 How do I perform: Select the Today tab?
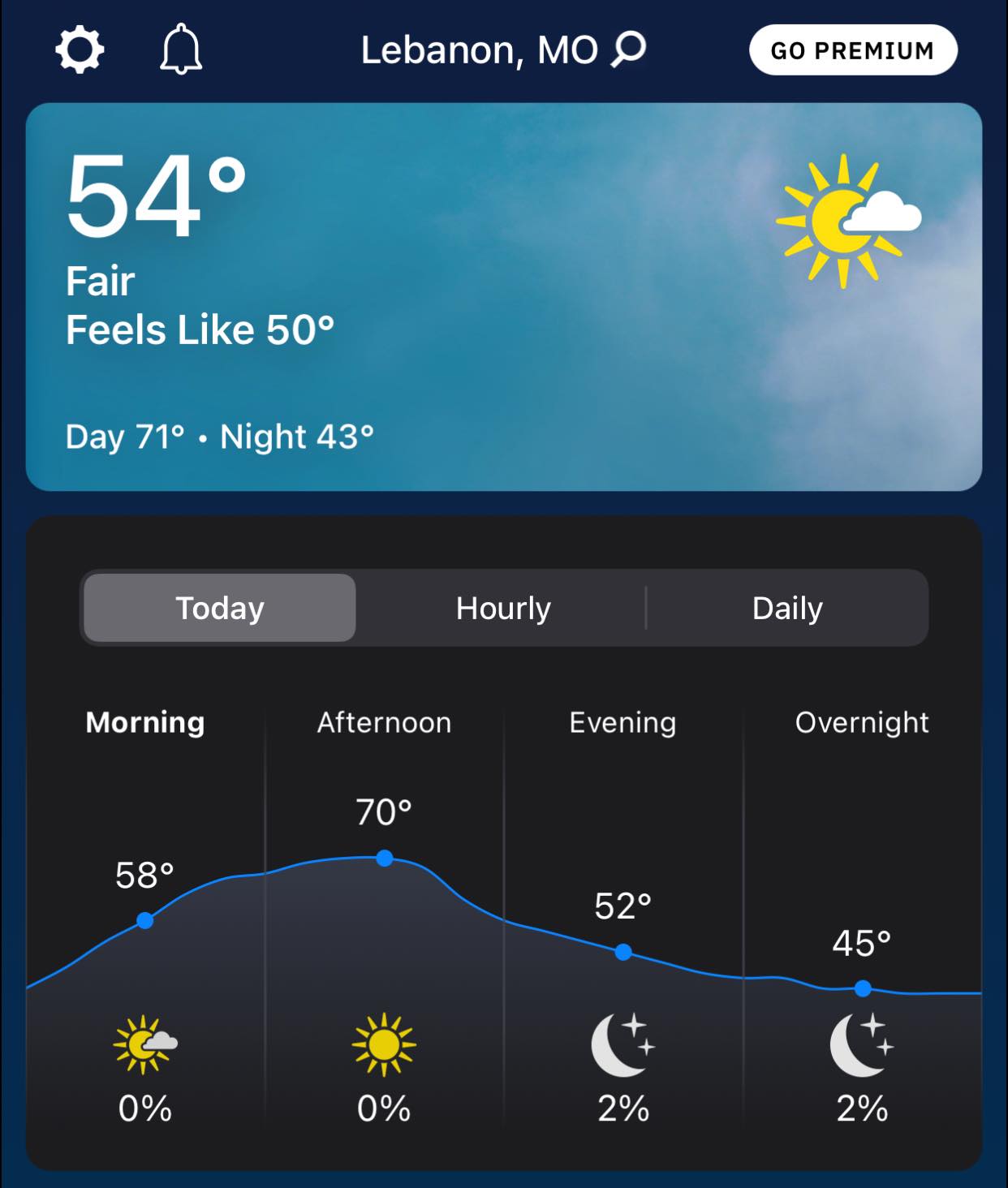click(x=220, y=608)
